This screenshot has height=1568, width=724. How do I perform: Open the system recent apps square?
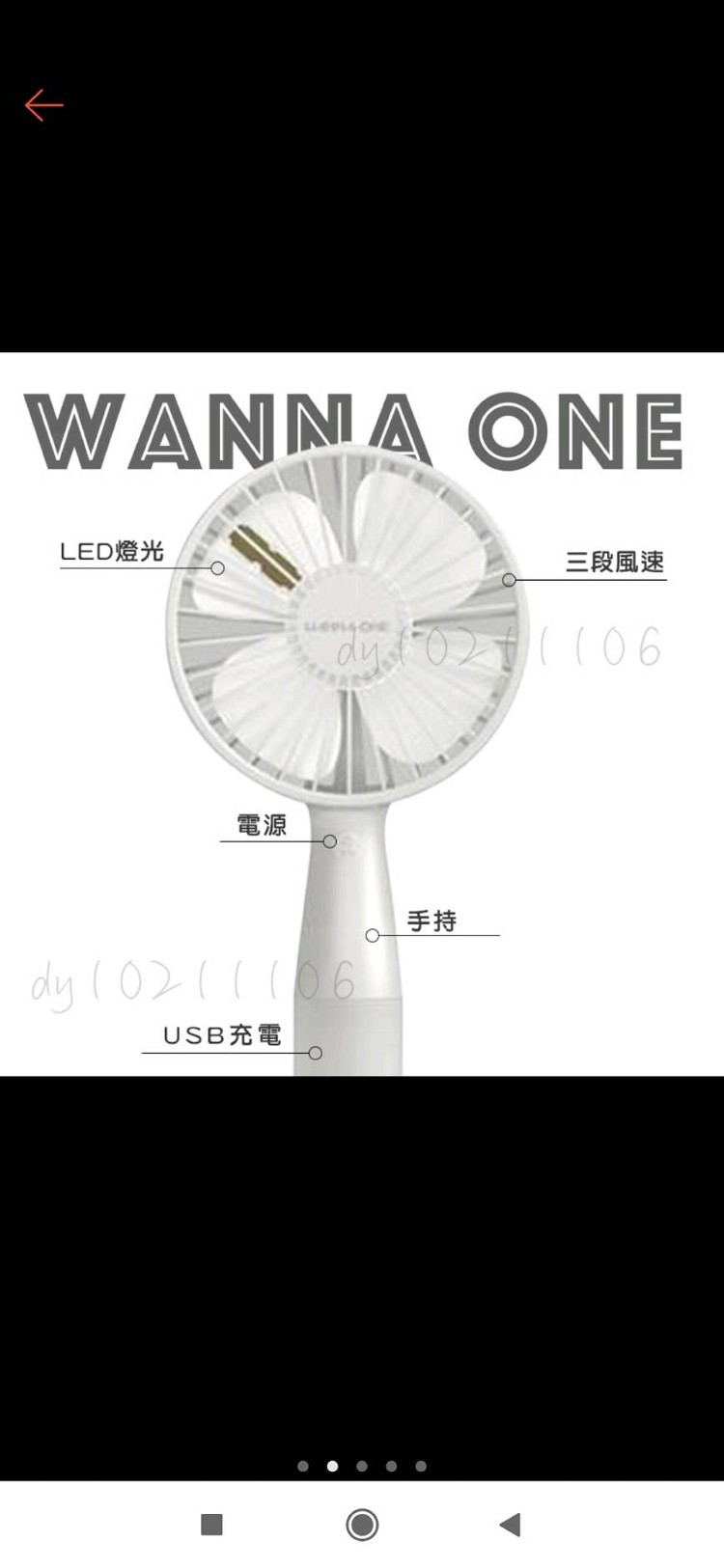(211, 1525)
